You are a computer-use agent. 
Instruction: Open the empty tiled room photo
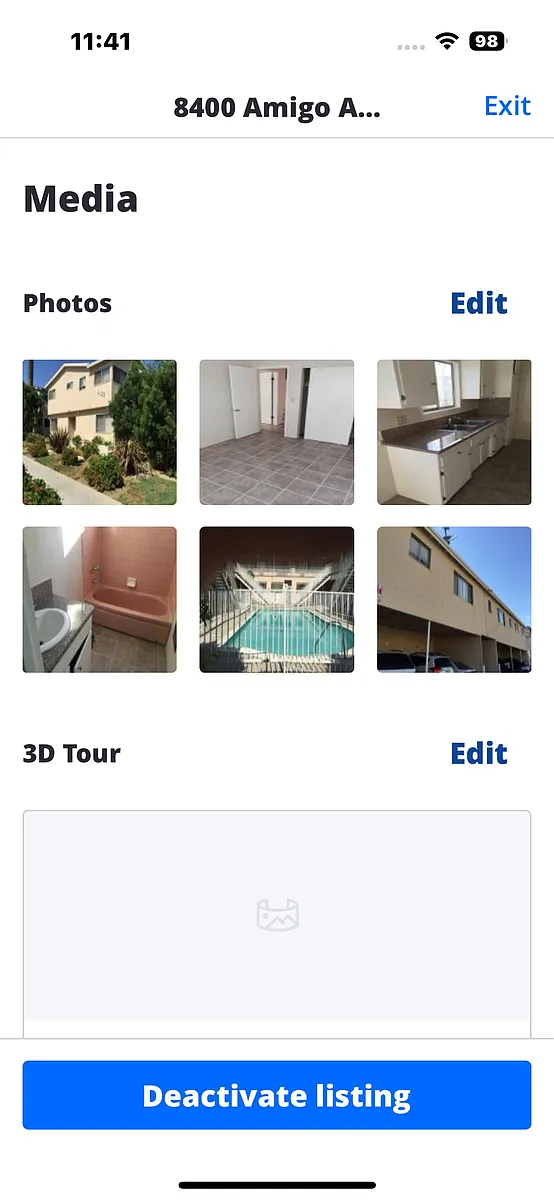click(277, 432)
